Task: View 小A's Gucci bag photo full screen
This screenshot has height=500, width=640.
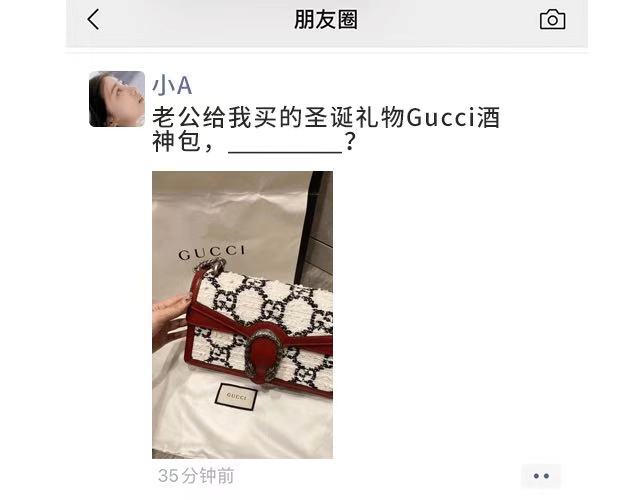Action: point(242,314)
